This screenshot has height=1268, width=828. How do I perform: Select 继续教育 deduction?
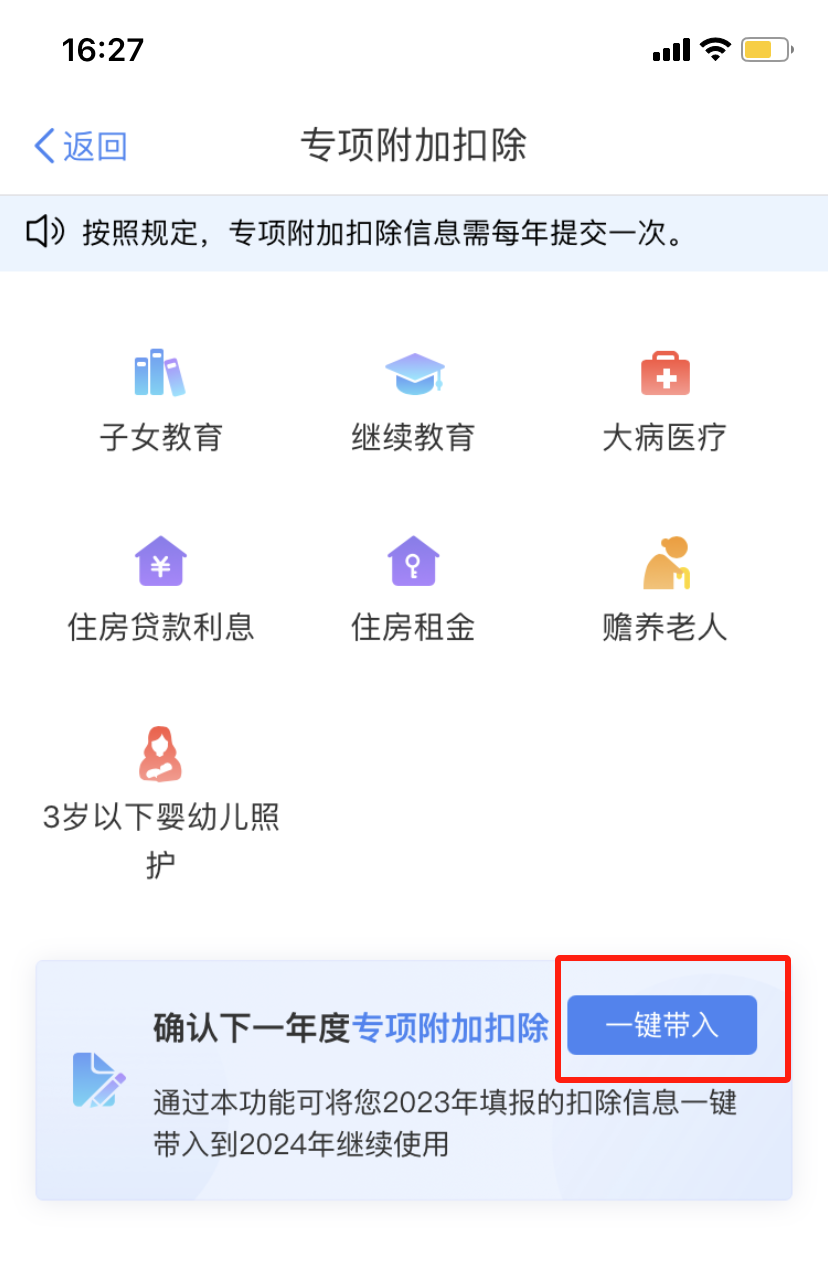pos(413,401)
